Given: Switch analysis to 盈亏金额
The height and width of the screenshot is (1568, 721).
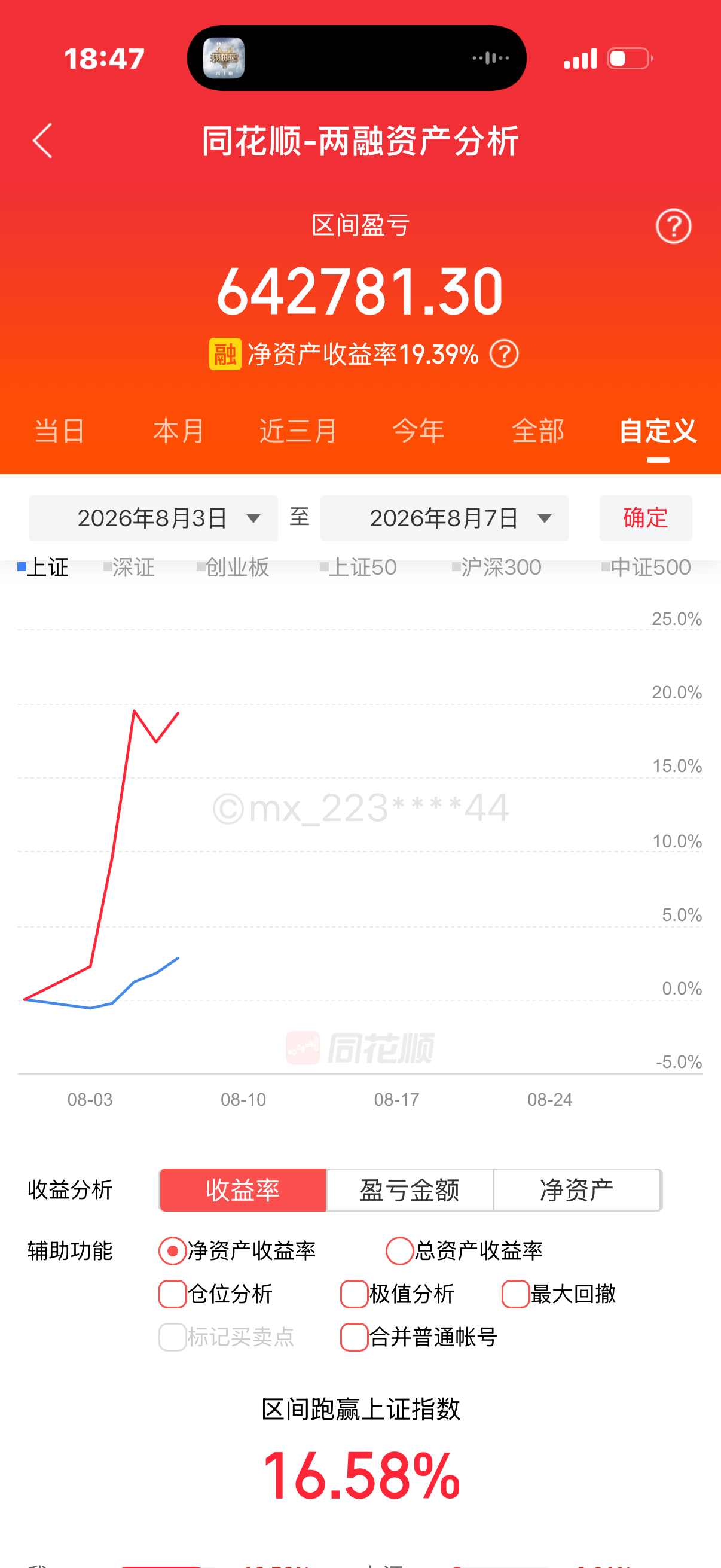Looking at the screenshot, I should tap(410, 1190).
